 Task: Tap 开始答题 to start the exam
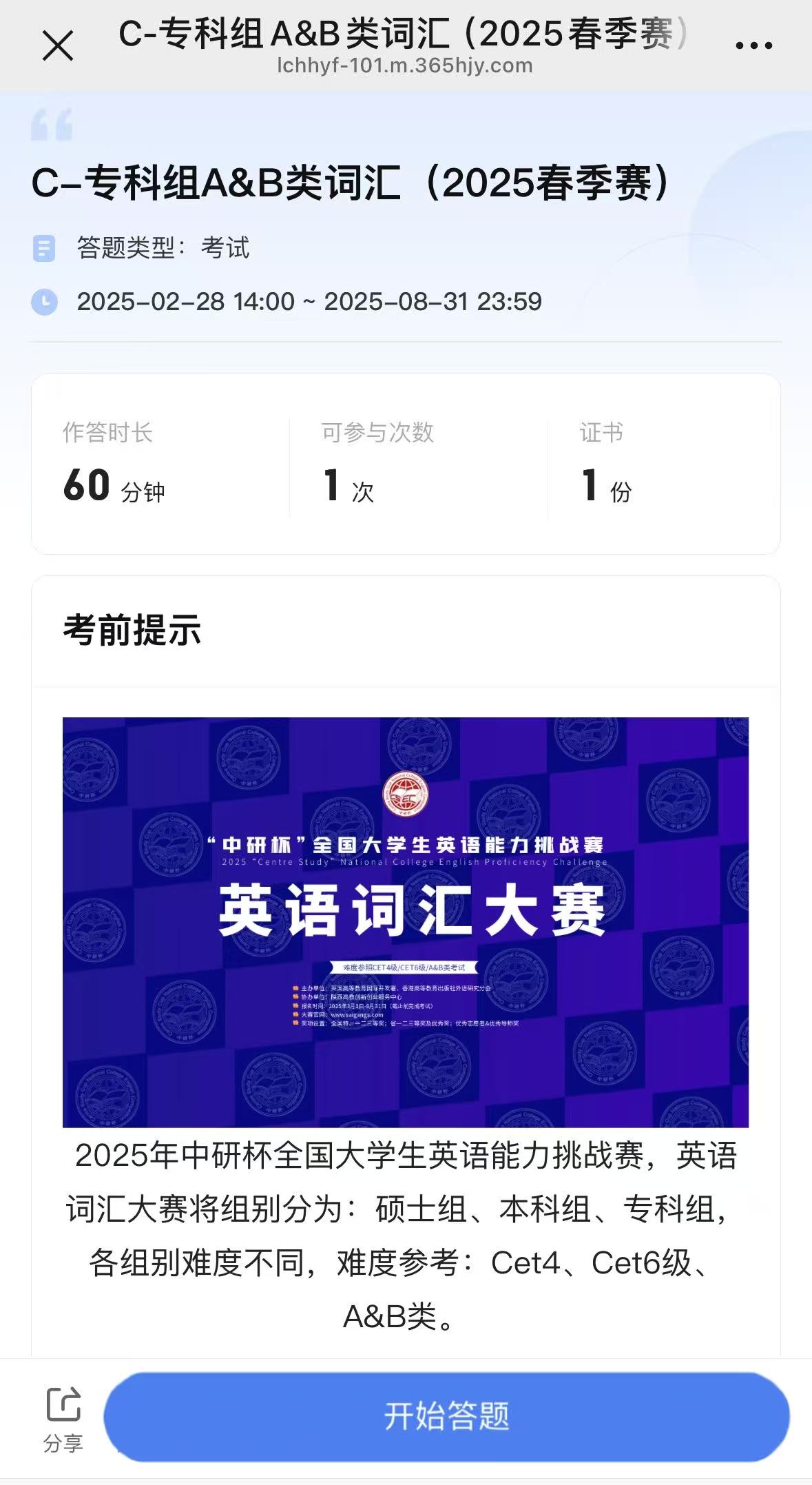click(x=446, y=1417)
